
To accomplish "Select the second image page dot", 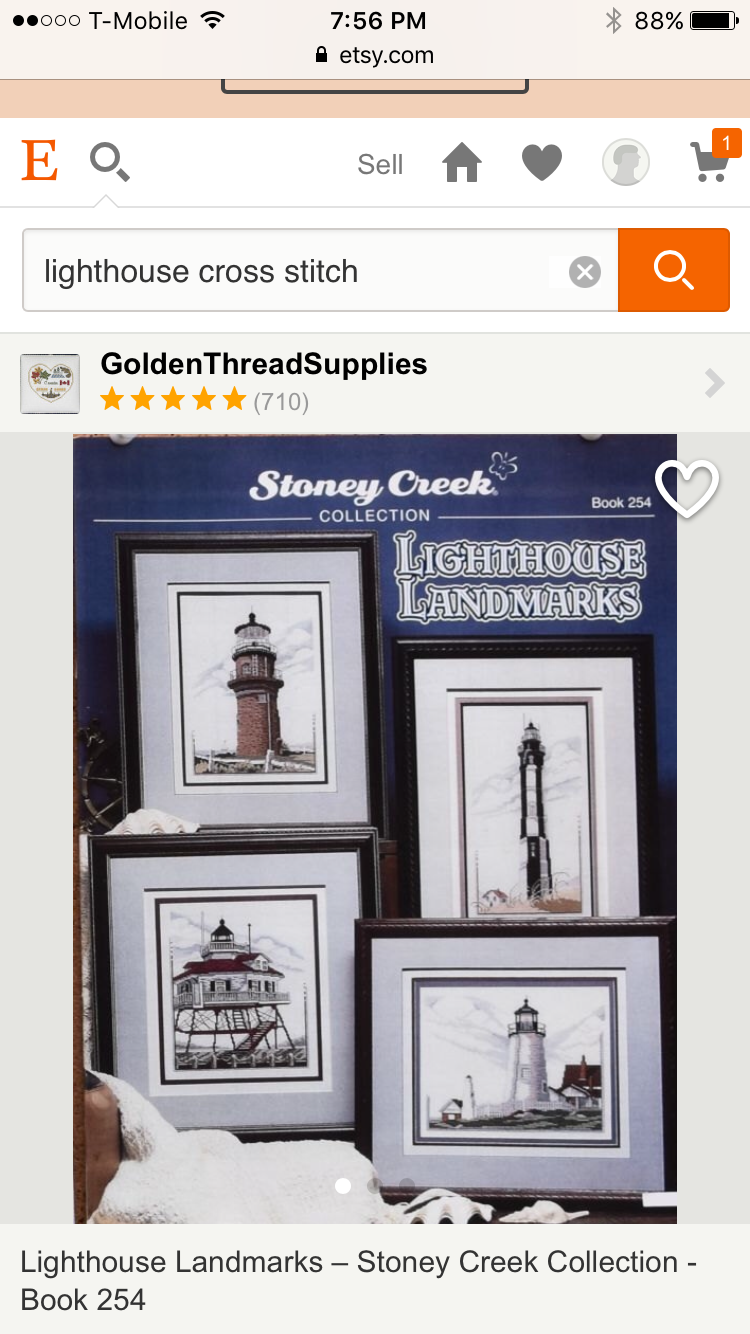I will 375,1186.
